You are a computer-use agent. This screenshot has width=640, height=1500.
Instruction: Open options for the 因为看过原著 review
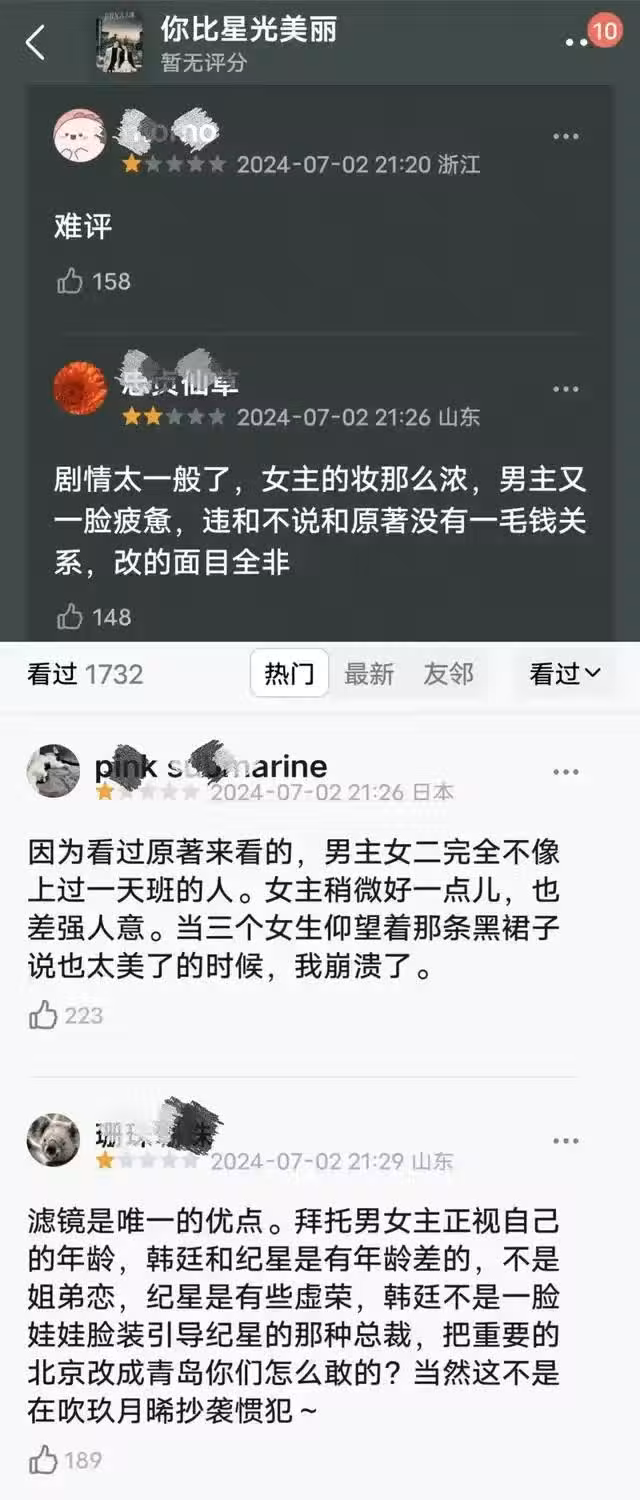tap(566, 772)
